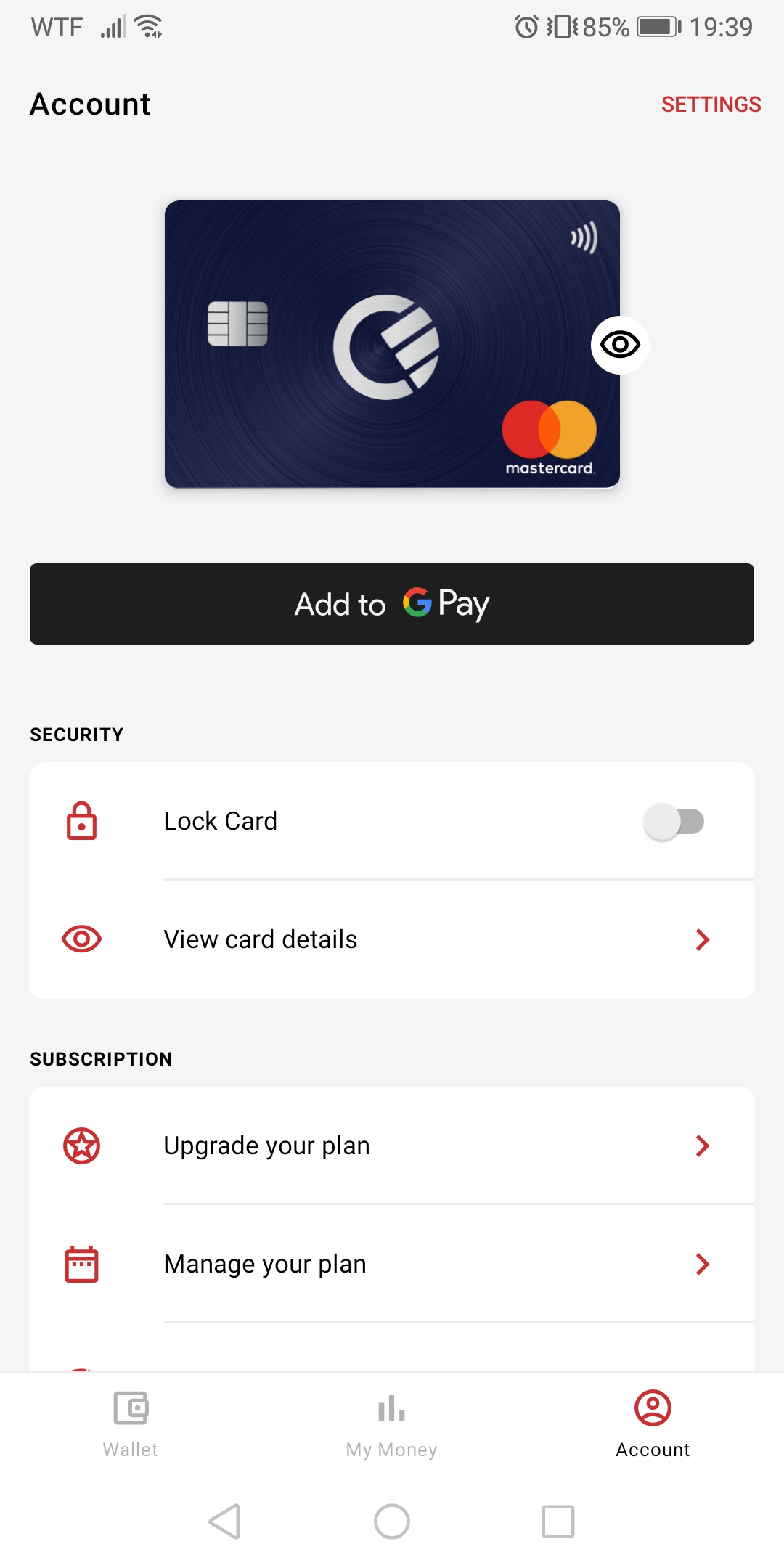Open Manage your plan

[x=392, y=1264]
